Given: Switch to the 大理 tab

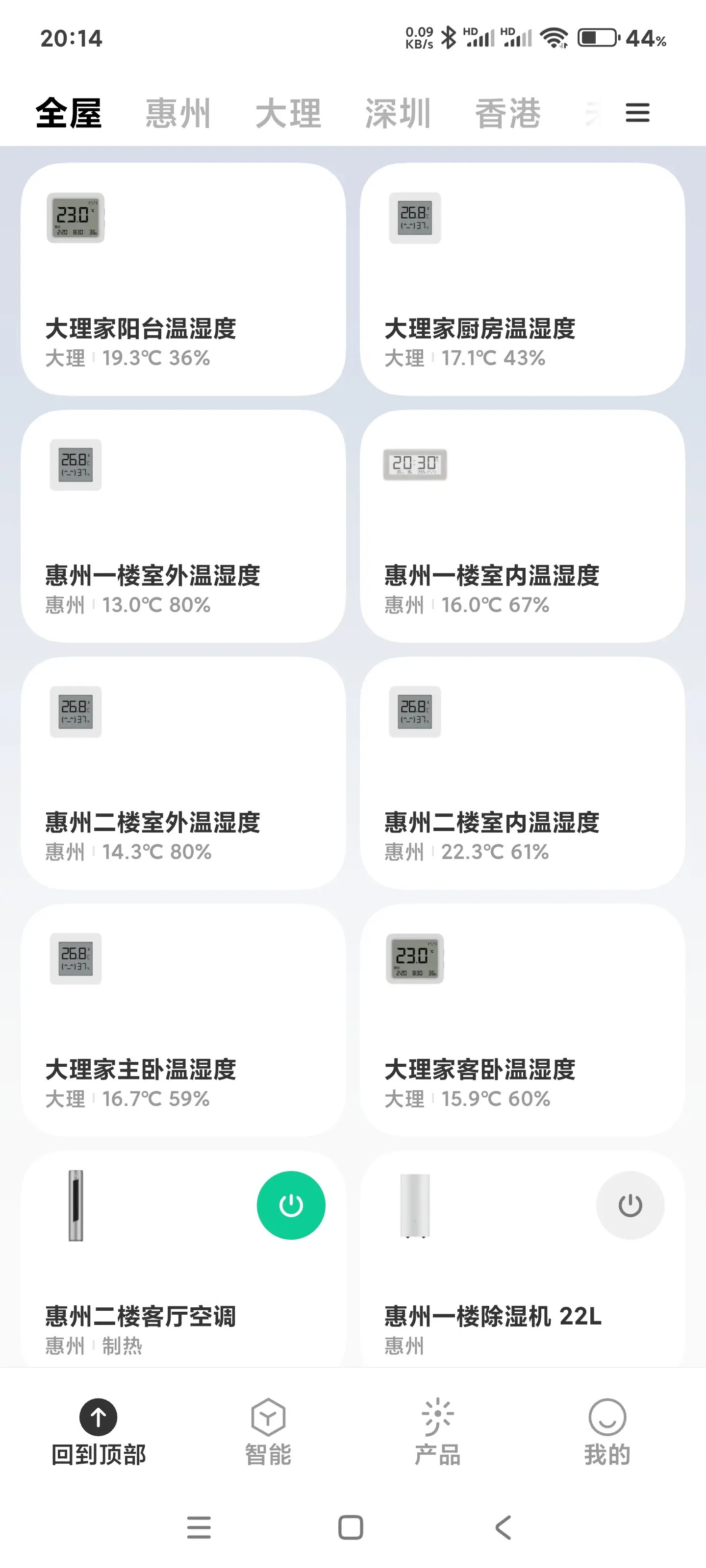Looking at the screenshot, I should (288, 113).
